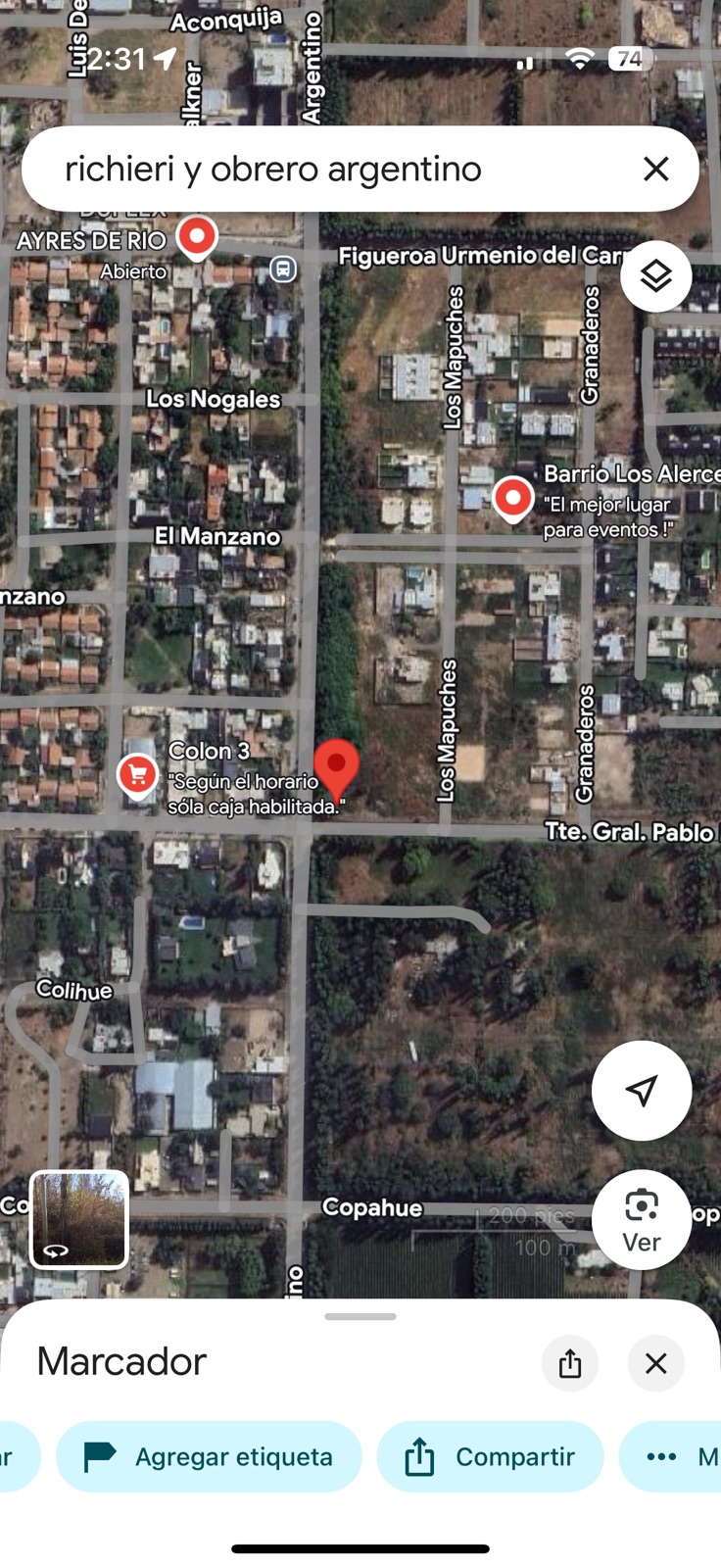Screen dimensions: 721x1568
Task: Share the marker via header share icon
Action: point(570,1363)
